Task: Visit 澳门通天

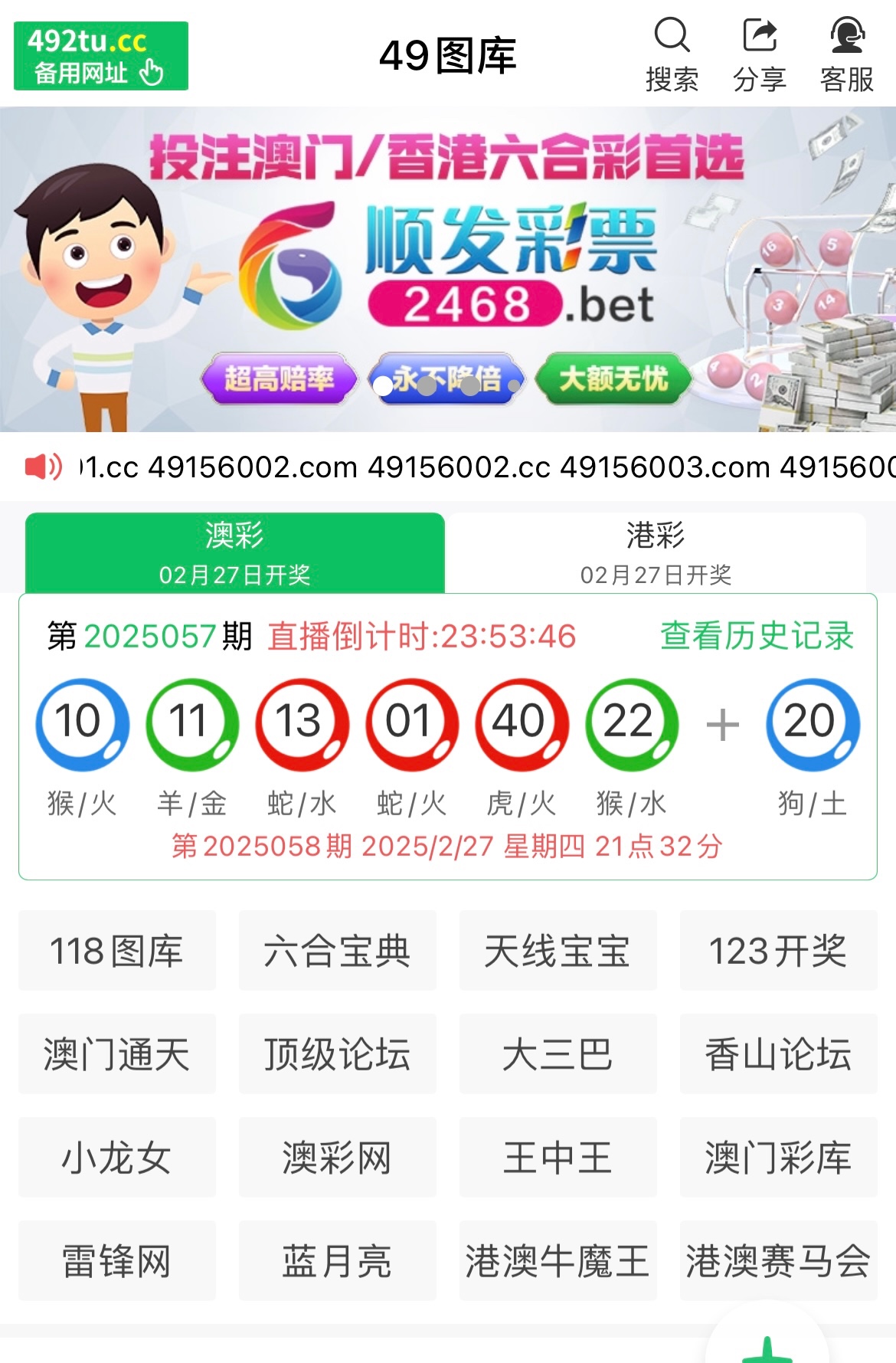Action: (x=116, y=1054)
